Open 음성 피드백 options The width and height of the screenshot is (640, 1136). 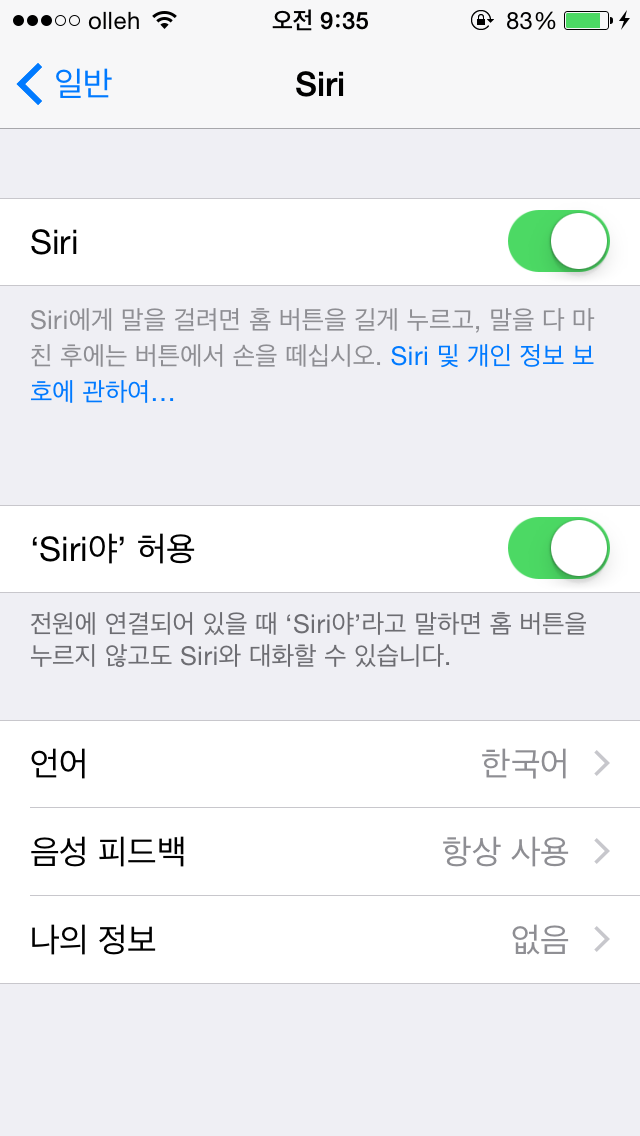tap(320, 851)
